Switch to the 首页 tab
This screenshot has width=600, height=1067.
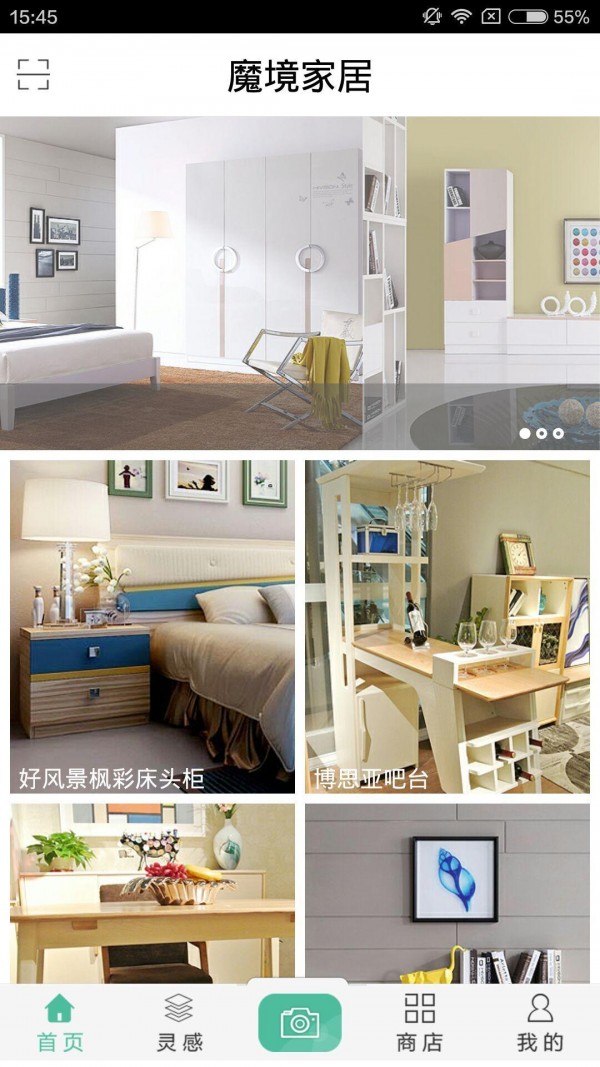pyautogui.click(x=60, y=1023)
